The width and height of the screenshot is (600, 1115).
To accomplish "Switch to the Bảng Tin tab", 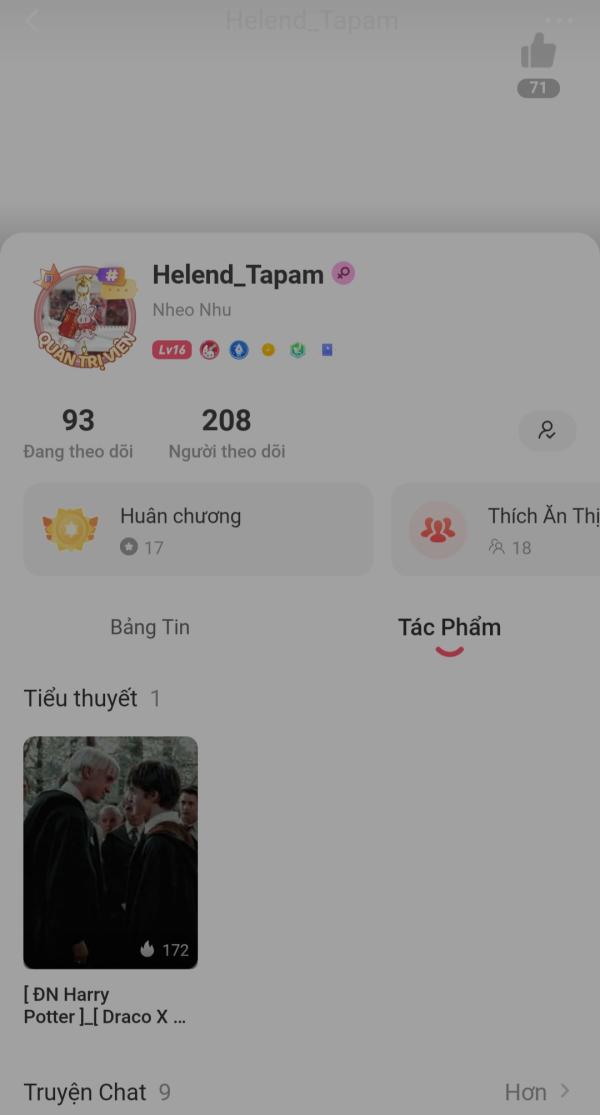I will 150,627.
